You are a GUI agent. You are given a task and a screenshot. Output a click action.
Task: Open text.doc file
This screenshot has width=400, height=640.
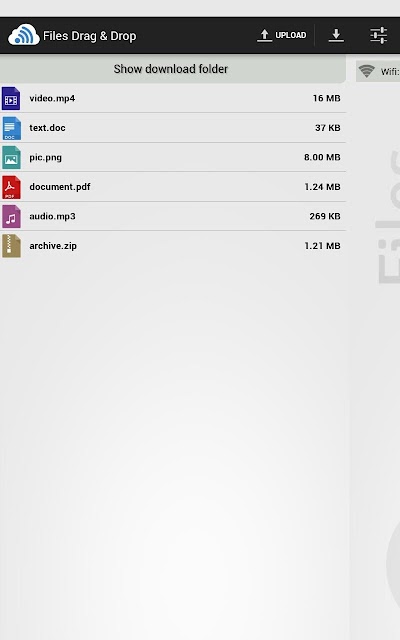[x=173, y=128]
